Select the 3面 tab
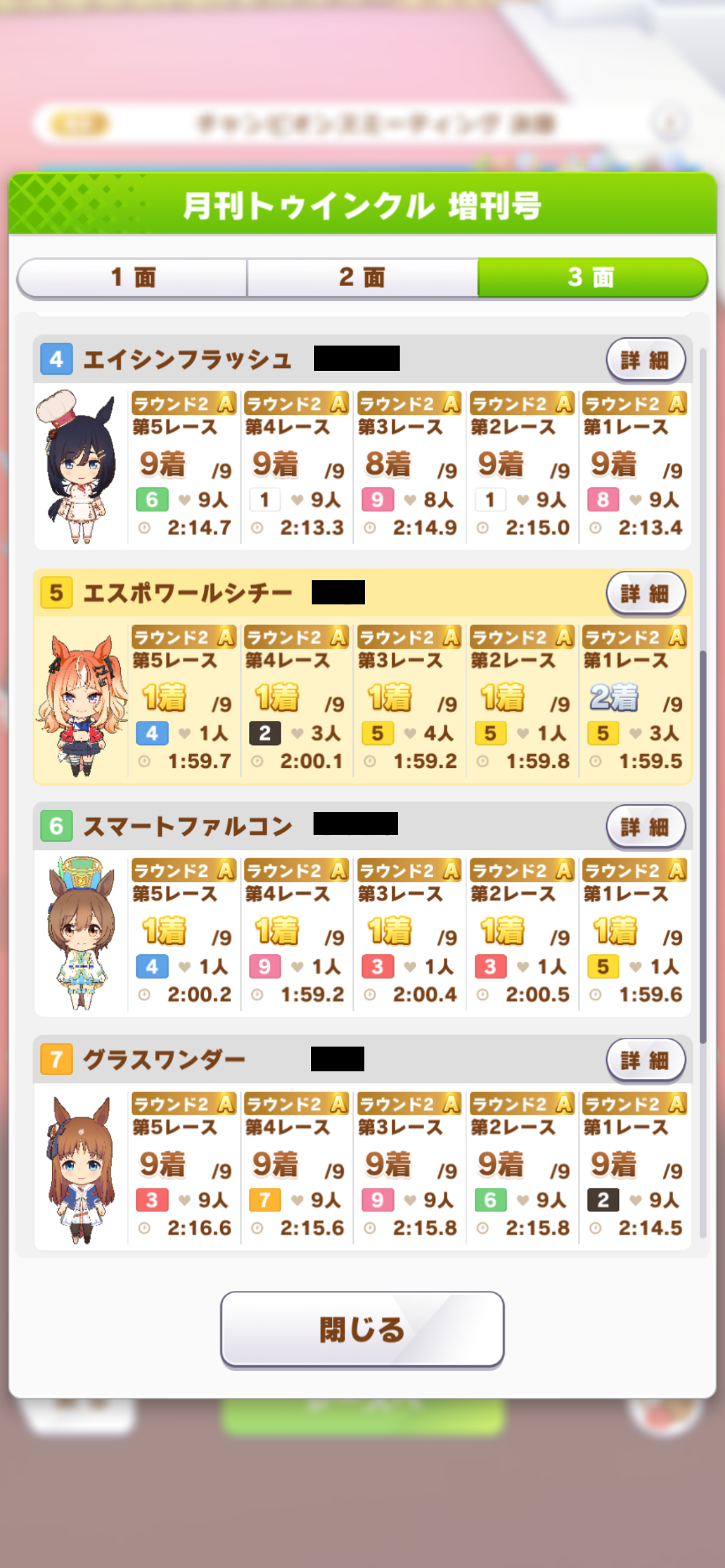Viewport: 725px width, 1568px height. click(591, 277)
